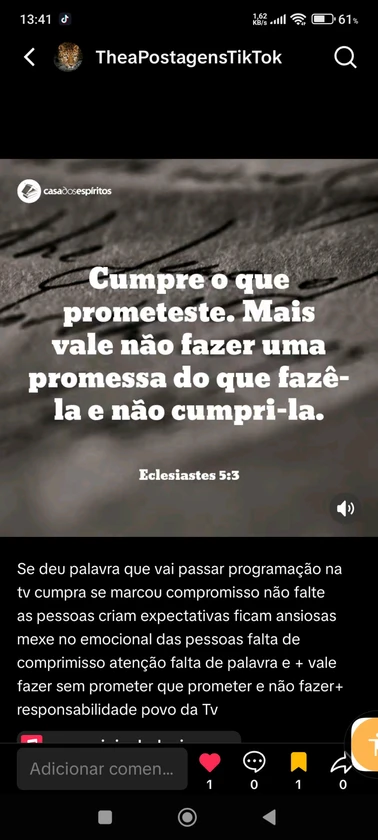The image size is (378, 840).
Task: Mute the post's sound via speaker icon
Action: coord(345,508)
